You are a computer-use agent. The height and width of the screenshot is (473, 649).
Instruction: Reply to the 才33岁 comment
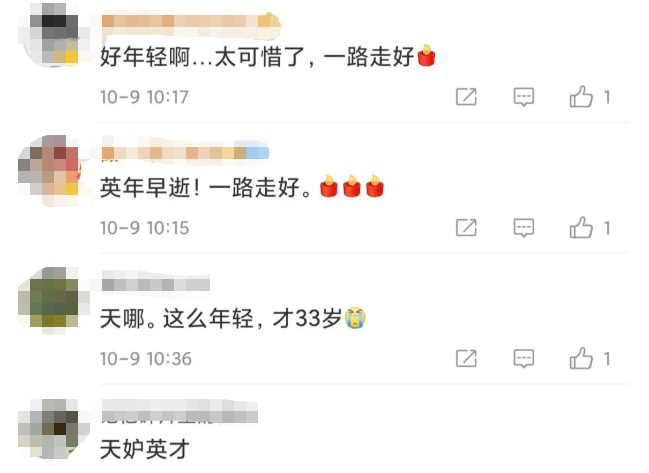coord(524,358)
